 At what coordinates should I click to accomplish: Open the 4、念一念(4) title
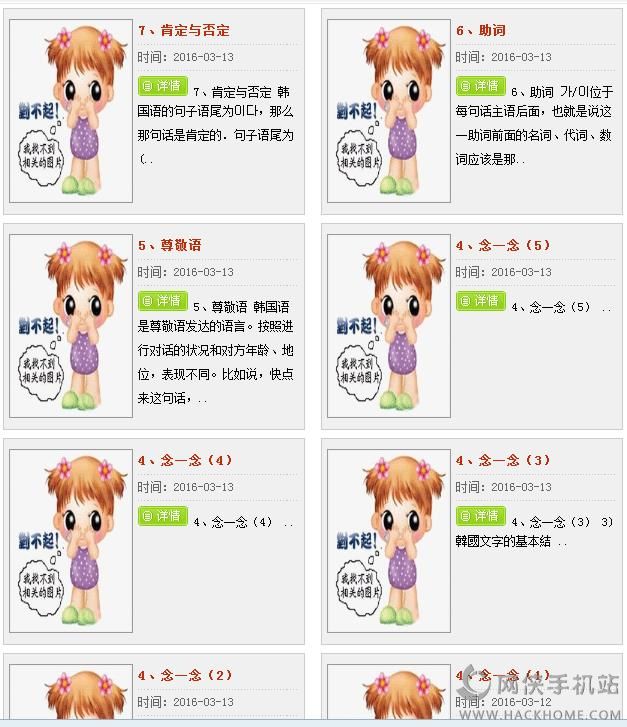pyautogui.click(x=185, y=460)
